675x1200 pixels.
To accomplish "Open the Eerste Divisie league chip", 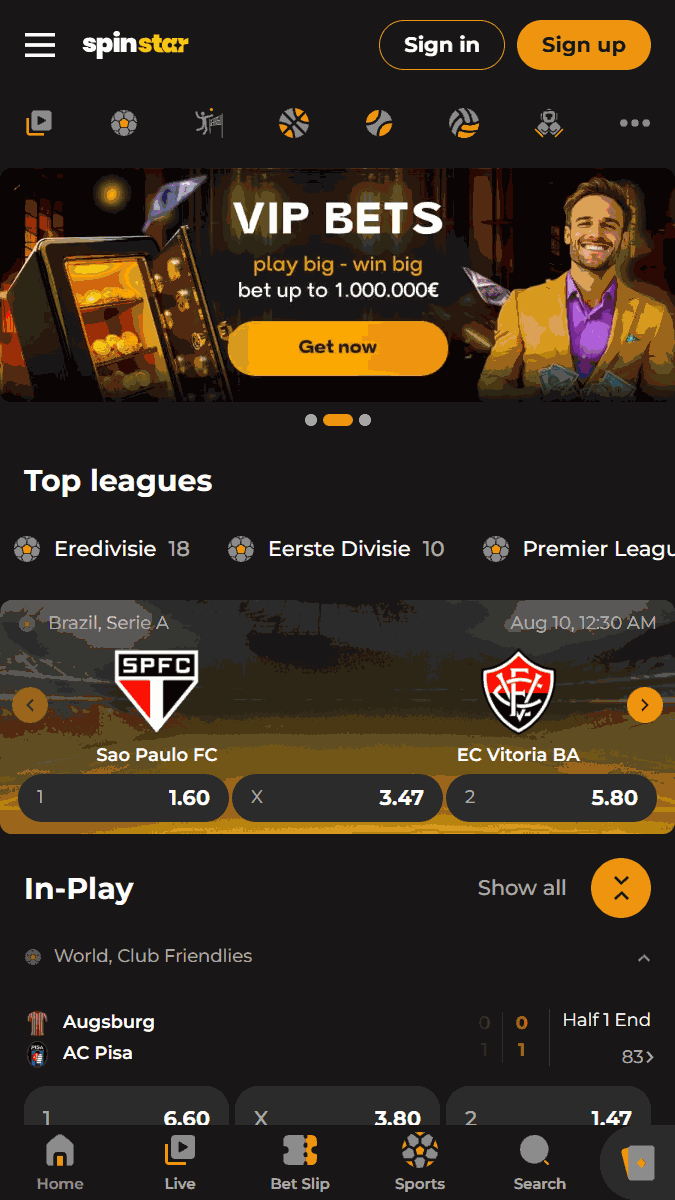I will (336, 549).
